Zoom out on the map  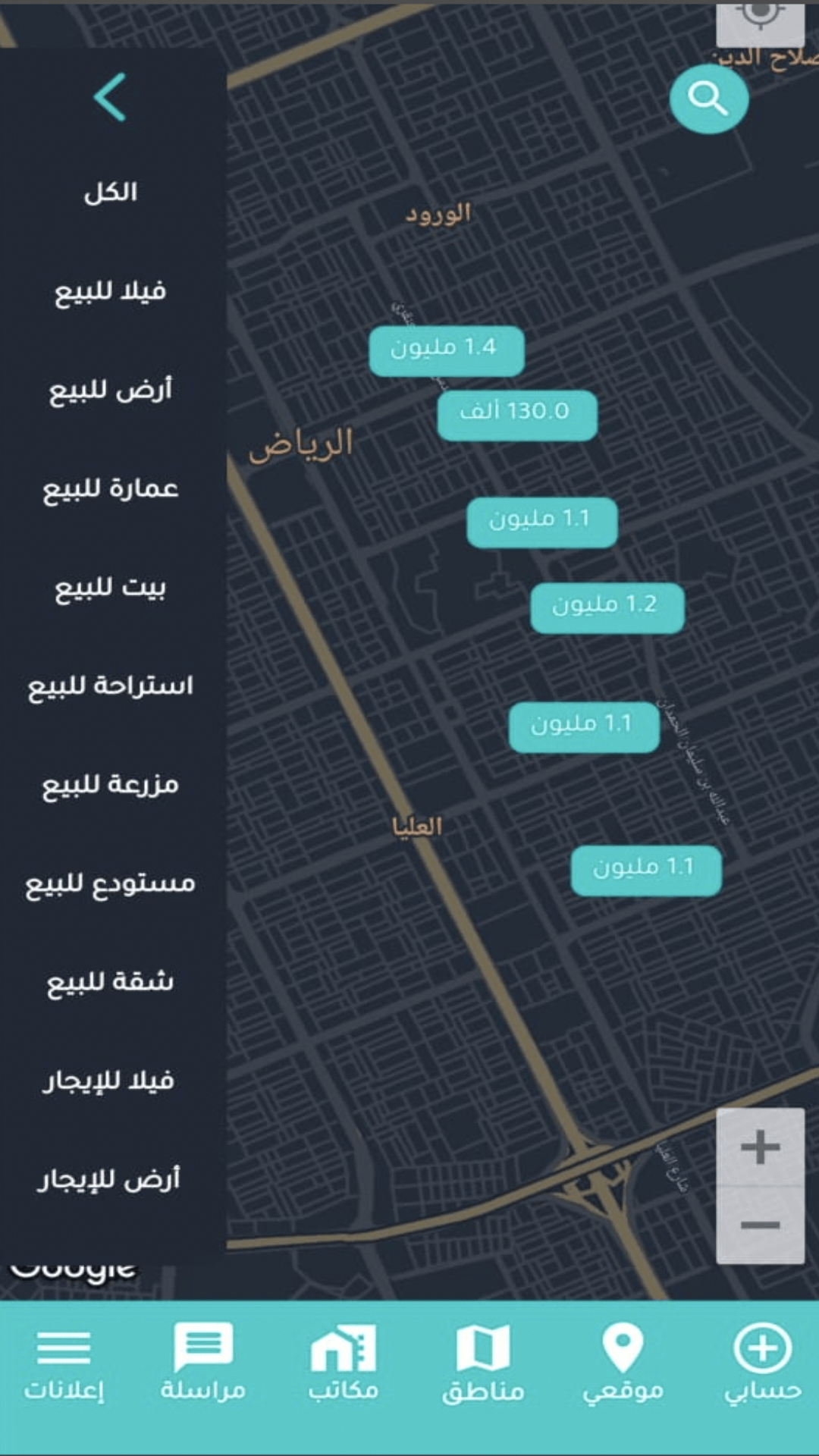760,1225
